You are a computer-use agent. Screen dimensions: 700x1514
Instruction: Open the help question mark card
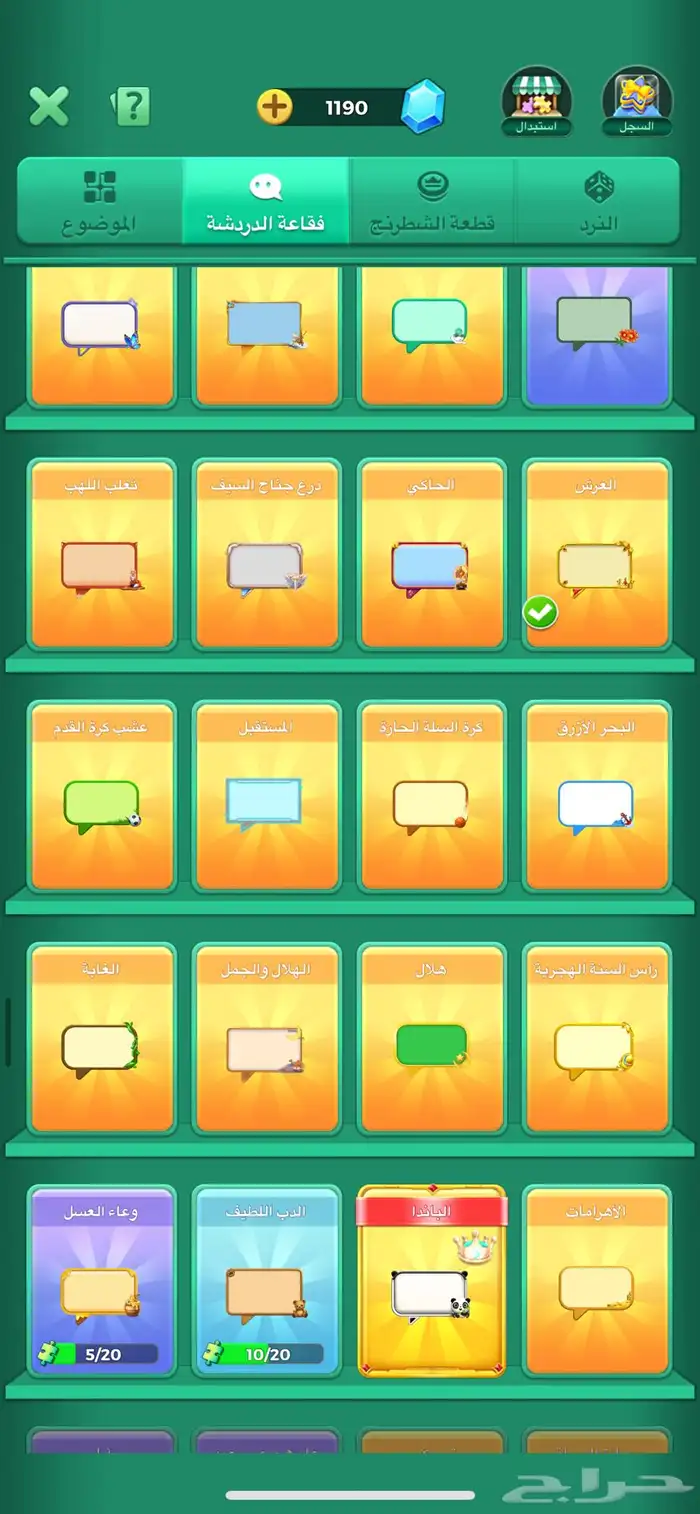pos(132,106)
